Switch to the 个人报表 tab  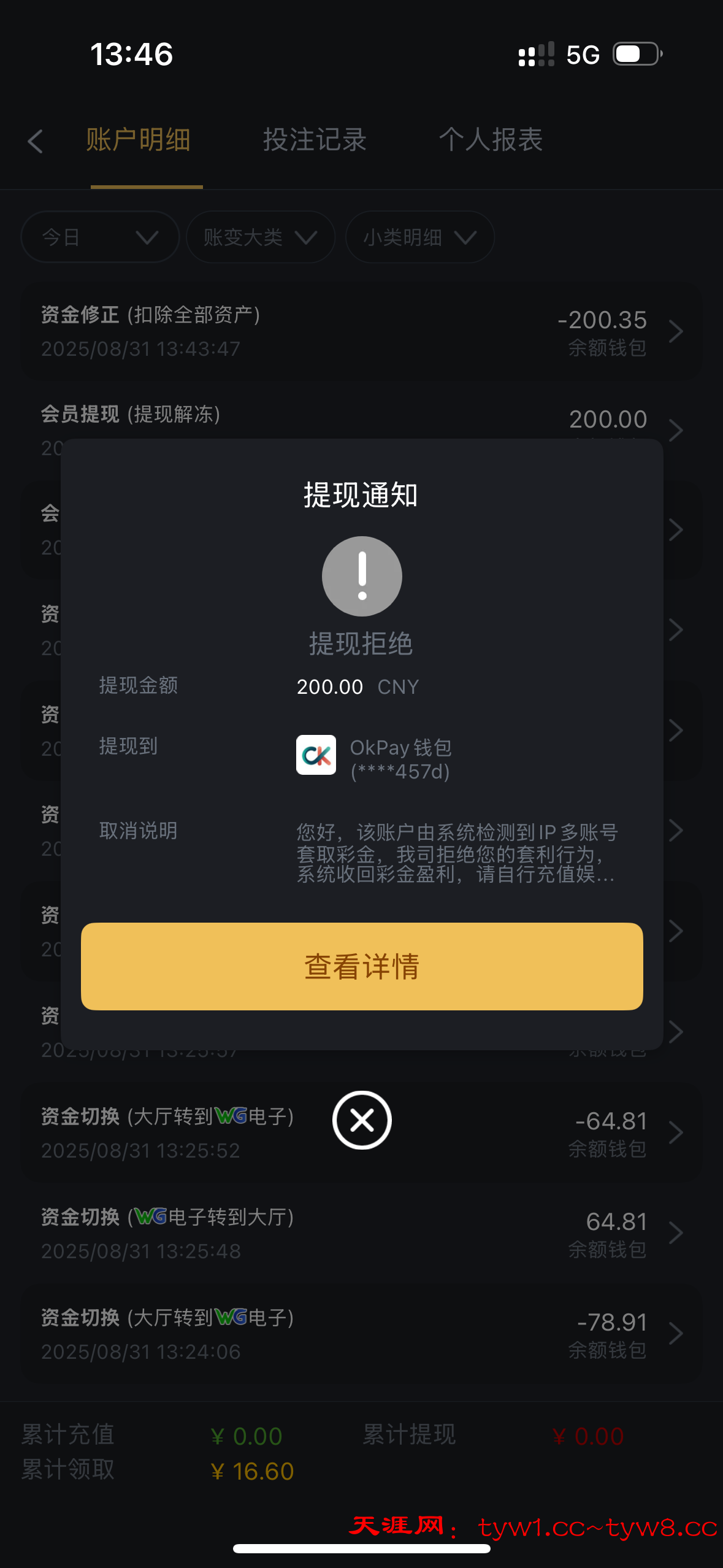pos(491,140)
